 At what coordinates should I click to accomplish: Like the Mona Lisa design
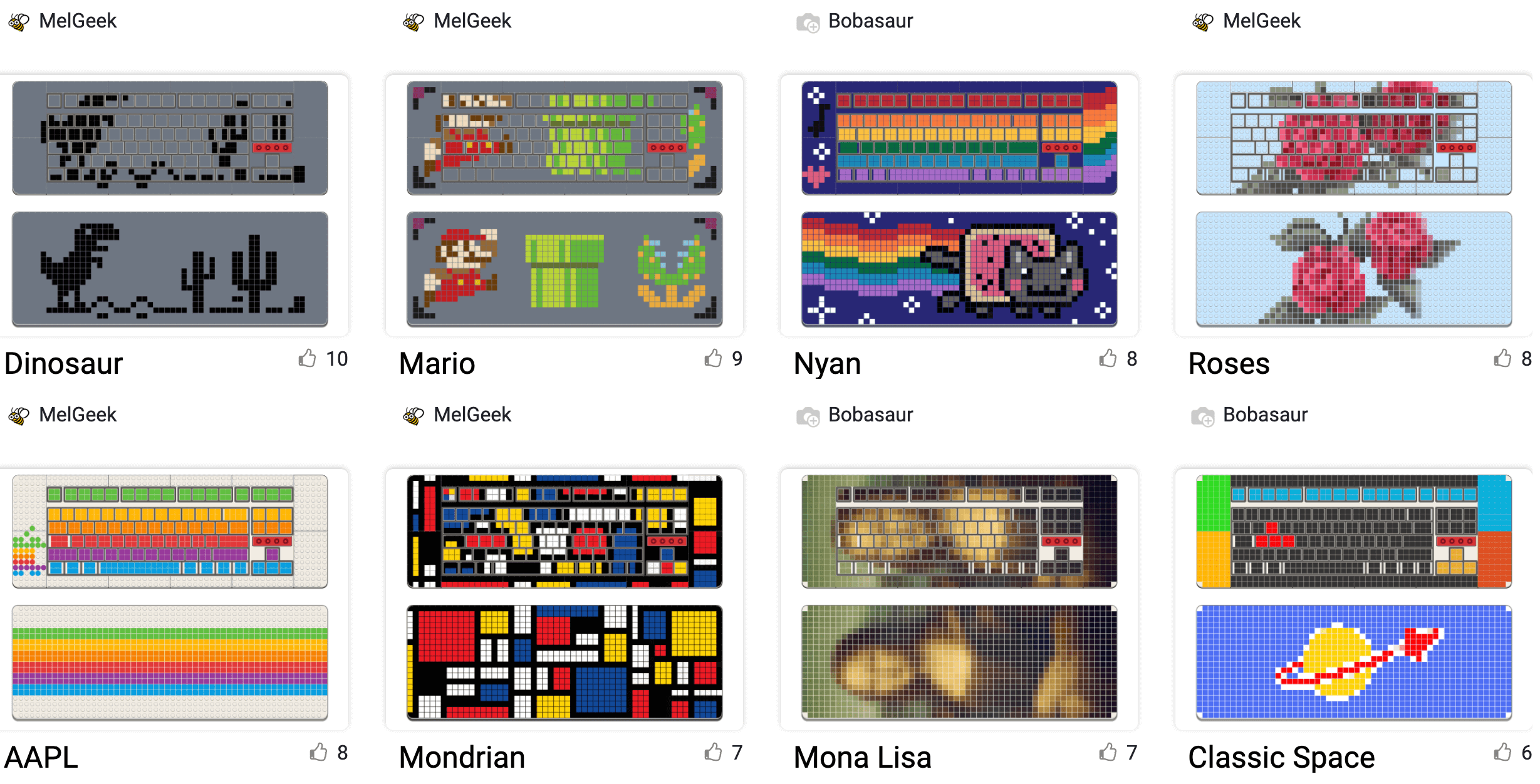click(x=1108, y=752)
